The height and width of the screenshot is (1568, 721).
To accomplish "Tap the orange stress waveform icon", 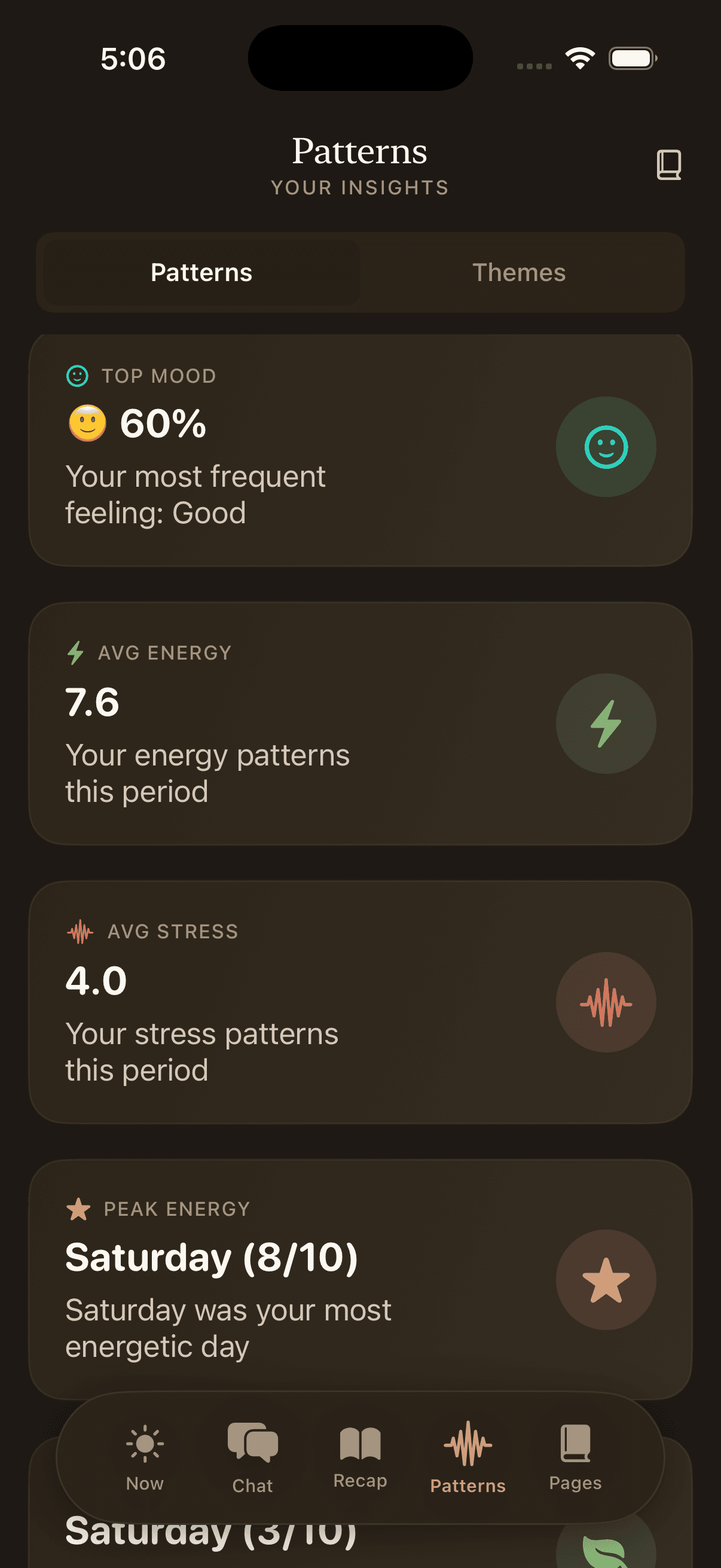I will click(x=606, y=1004).
